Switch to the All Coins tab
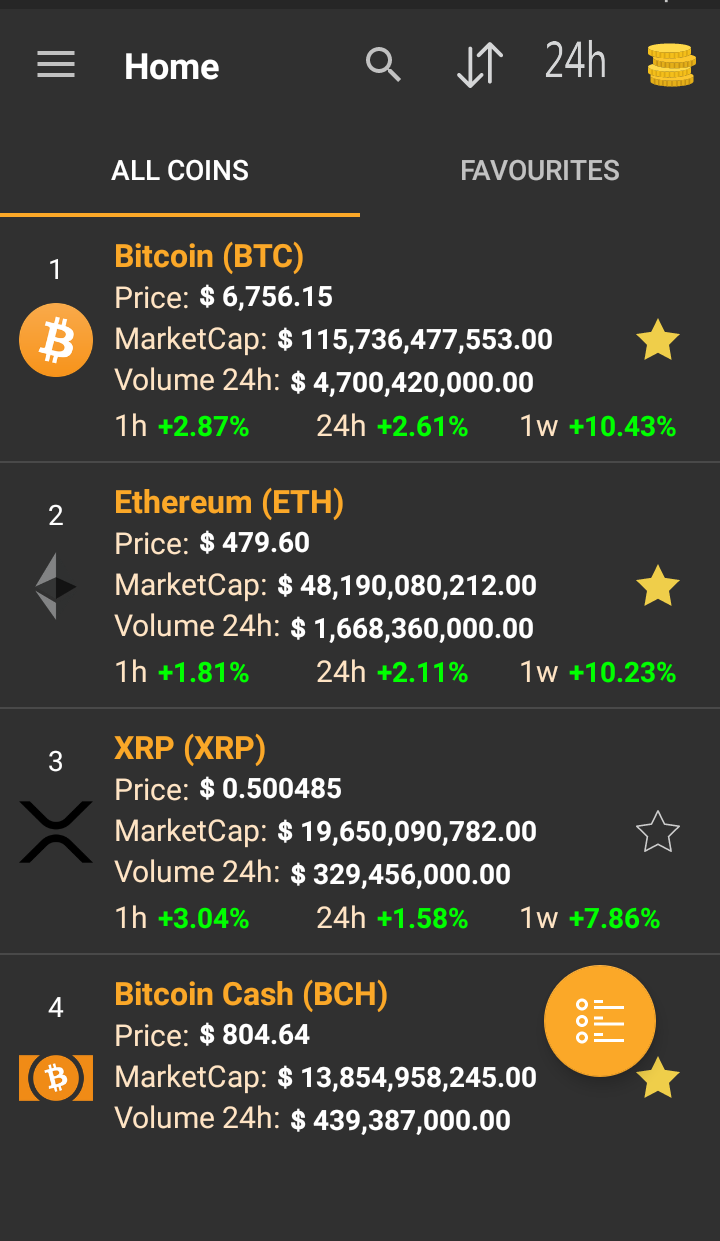The image size is (720, 1241). [180, 171]
